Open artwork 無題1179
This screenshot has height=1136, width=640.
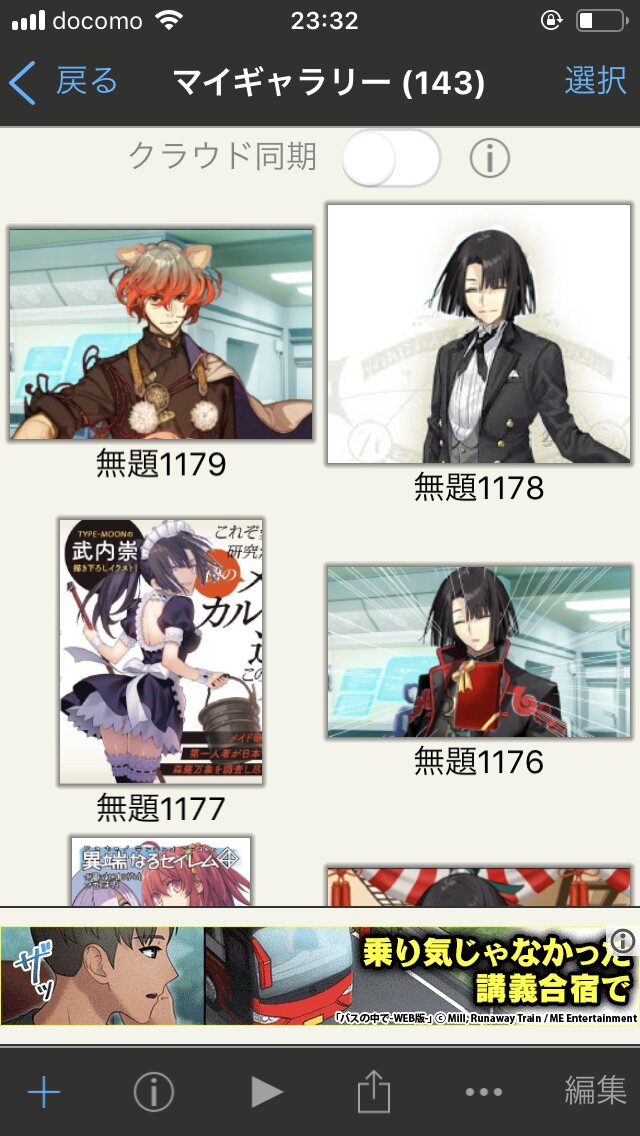point(161,334)
